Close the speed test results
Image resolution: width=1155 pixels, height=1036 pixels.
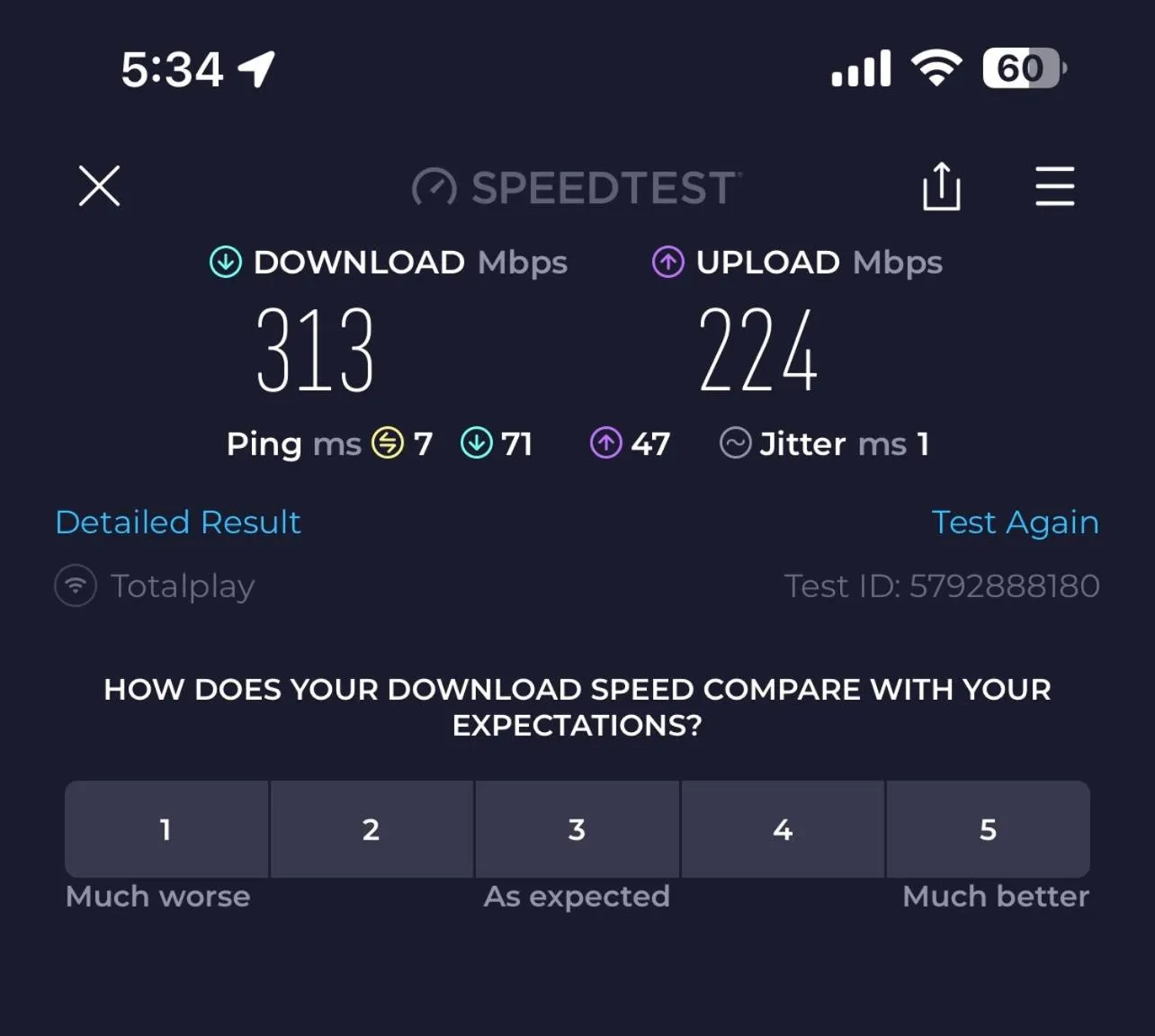99,186
